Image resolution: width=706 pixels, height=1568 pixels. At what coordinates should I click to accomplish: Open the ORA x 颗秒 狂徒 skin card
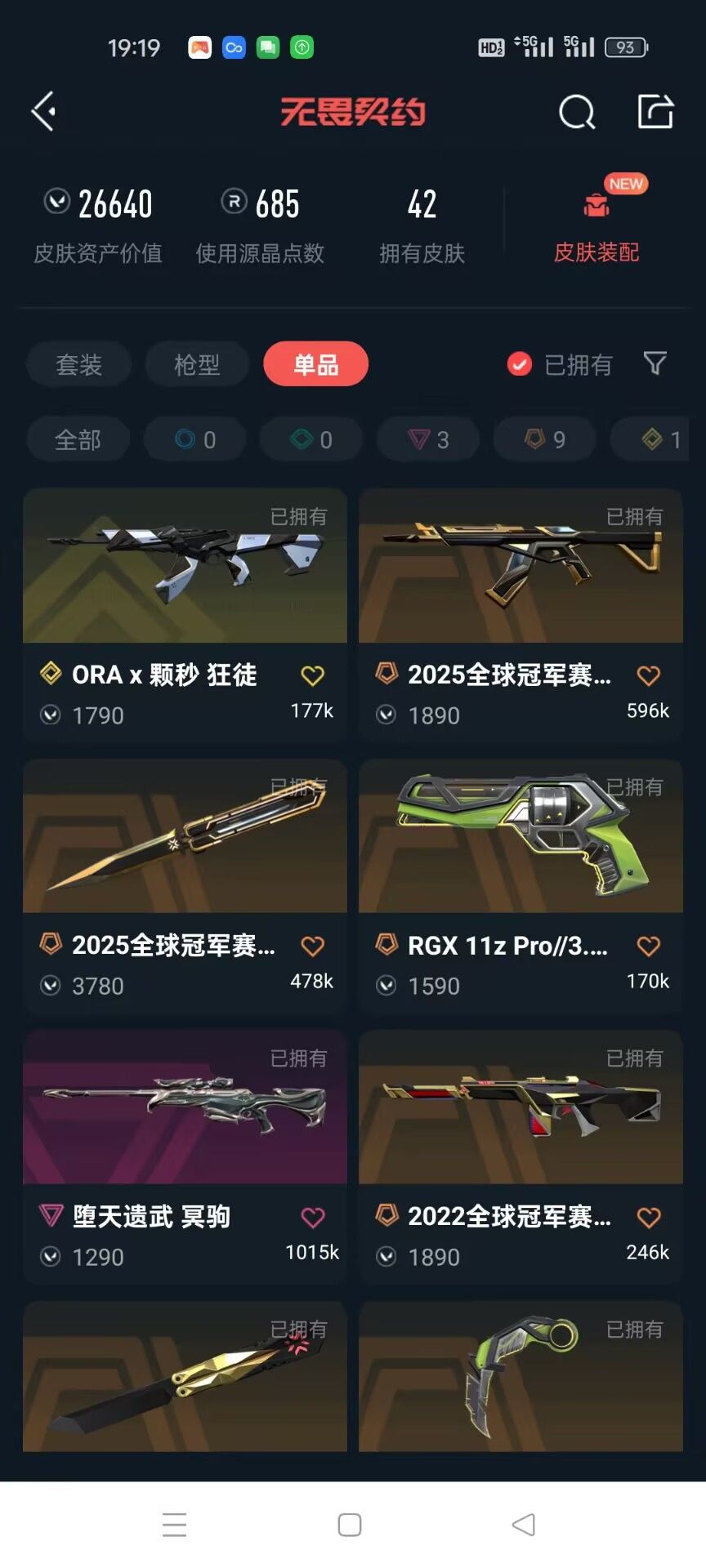tap(185, 588)
